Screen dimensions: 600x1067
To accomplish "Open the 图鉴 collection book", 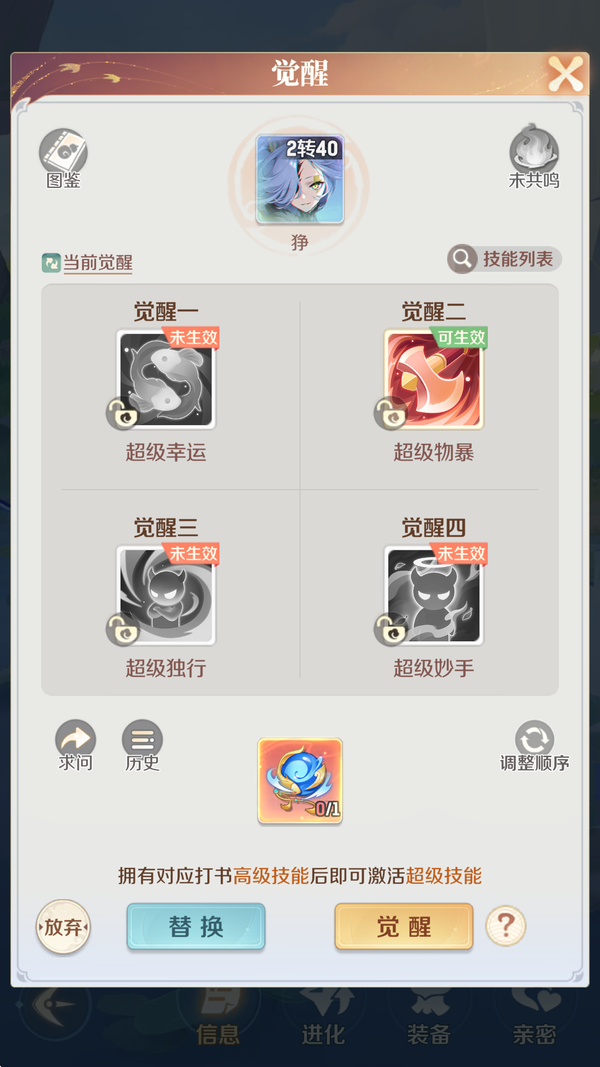I will (63, 153).
